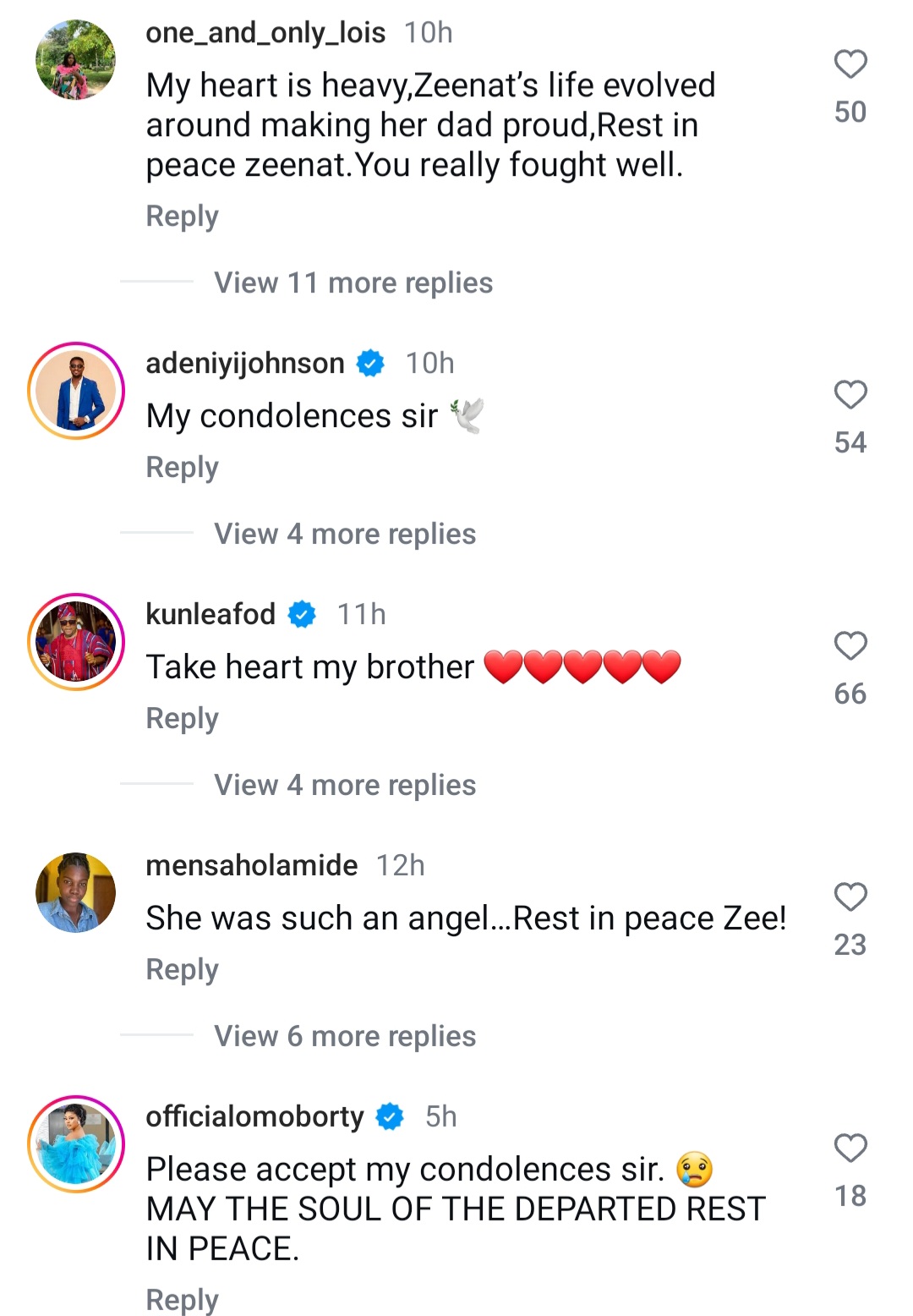Open one_and_only_lois's profile picture
Viewport: 913px width, 1316px height.
click(x=76, y=61)
